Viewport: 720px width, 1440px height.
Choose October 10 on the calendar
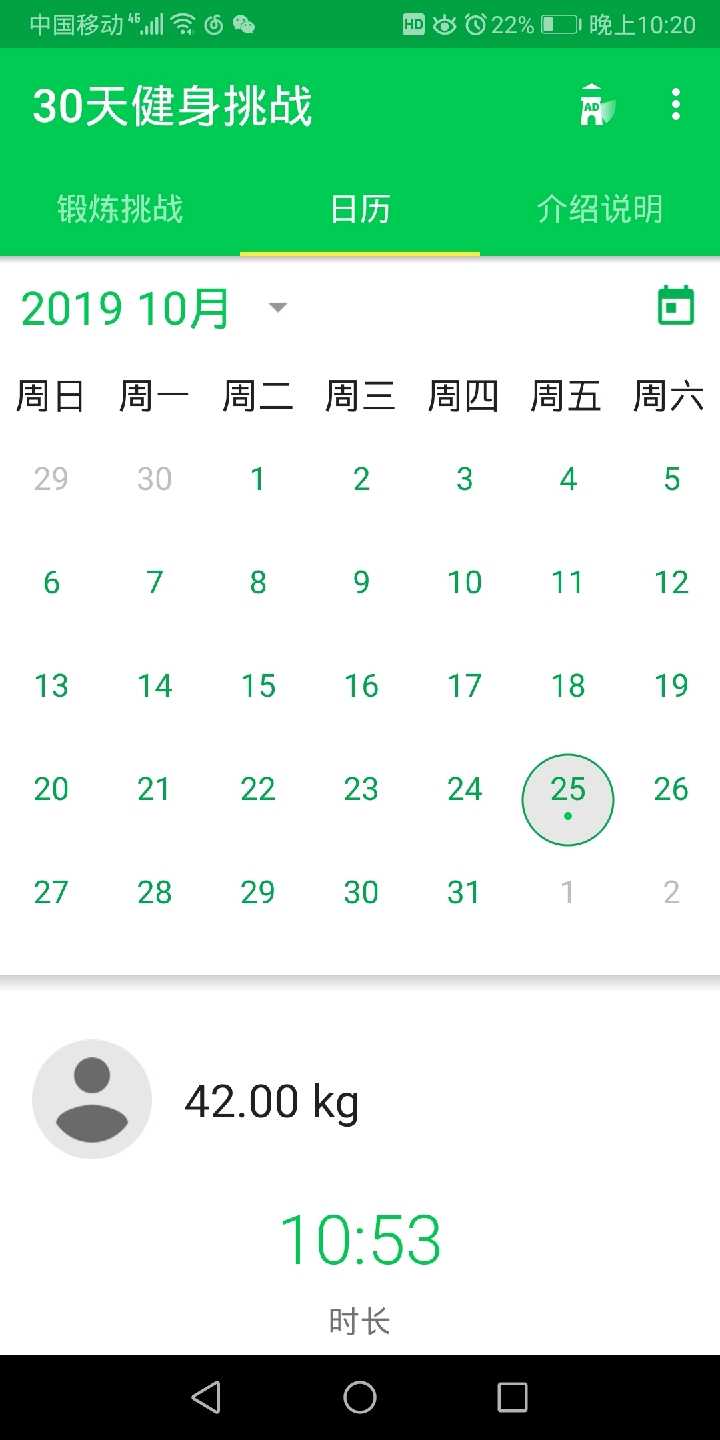[464, 582]
